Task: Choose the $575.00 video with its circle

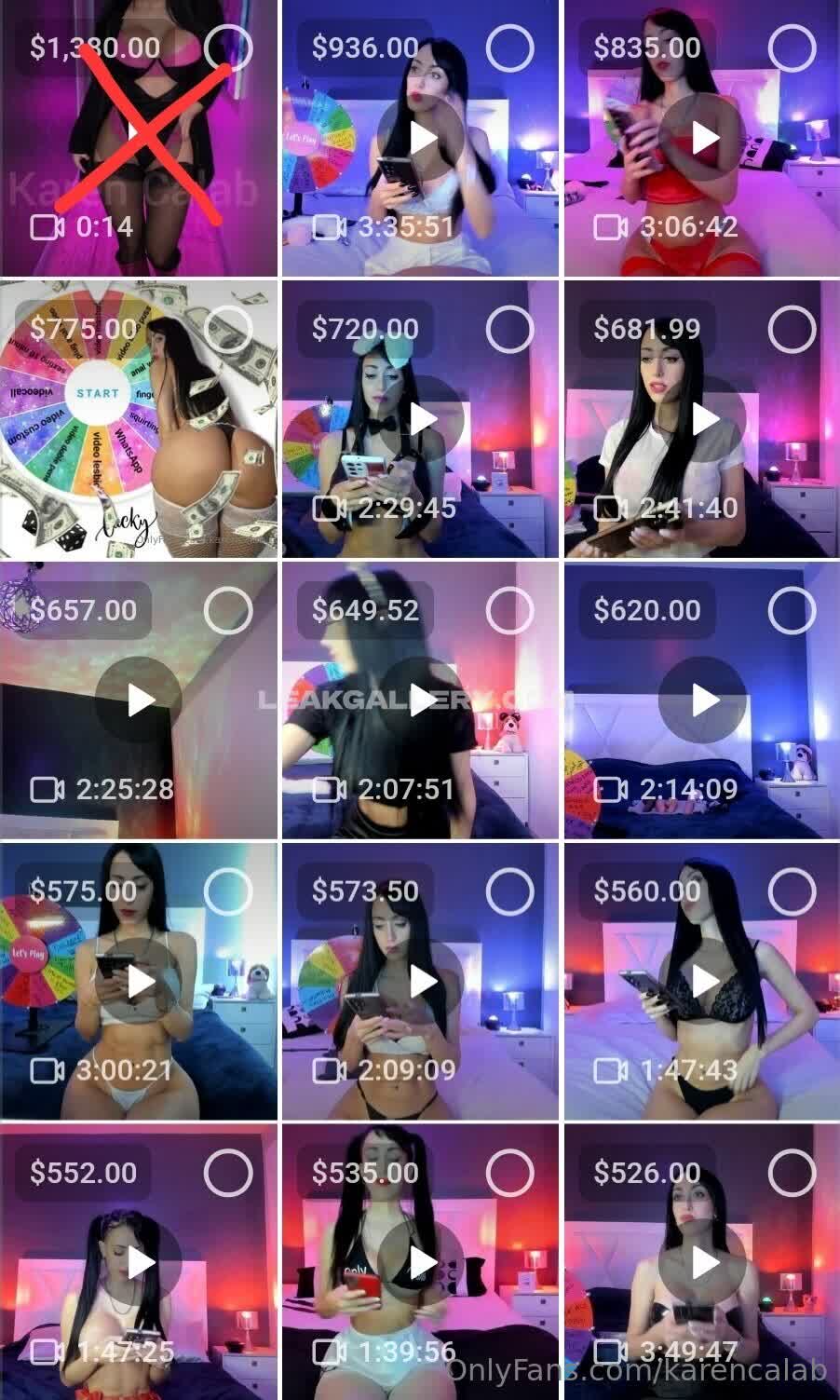Action: (228, 891)
